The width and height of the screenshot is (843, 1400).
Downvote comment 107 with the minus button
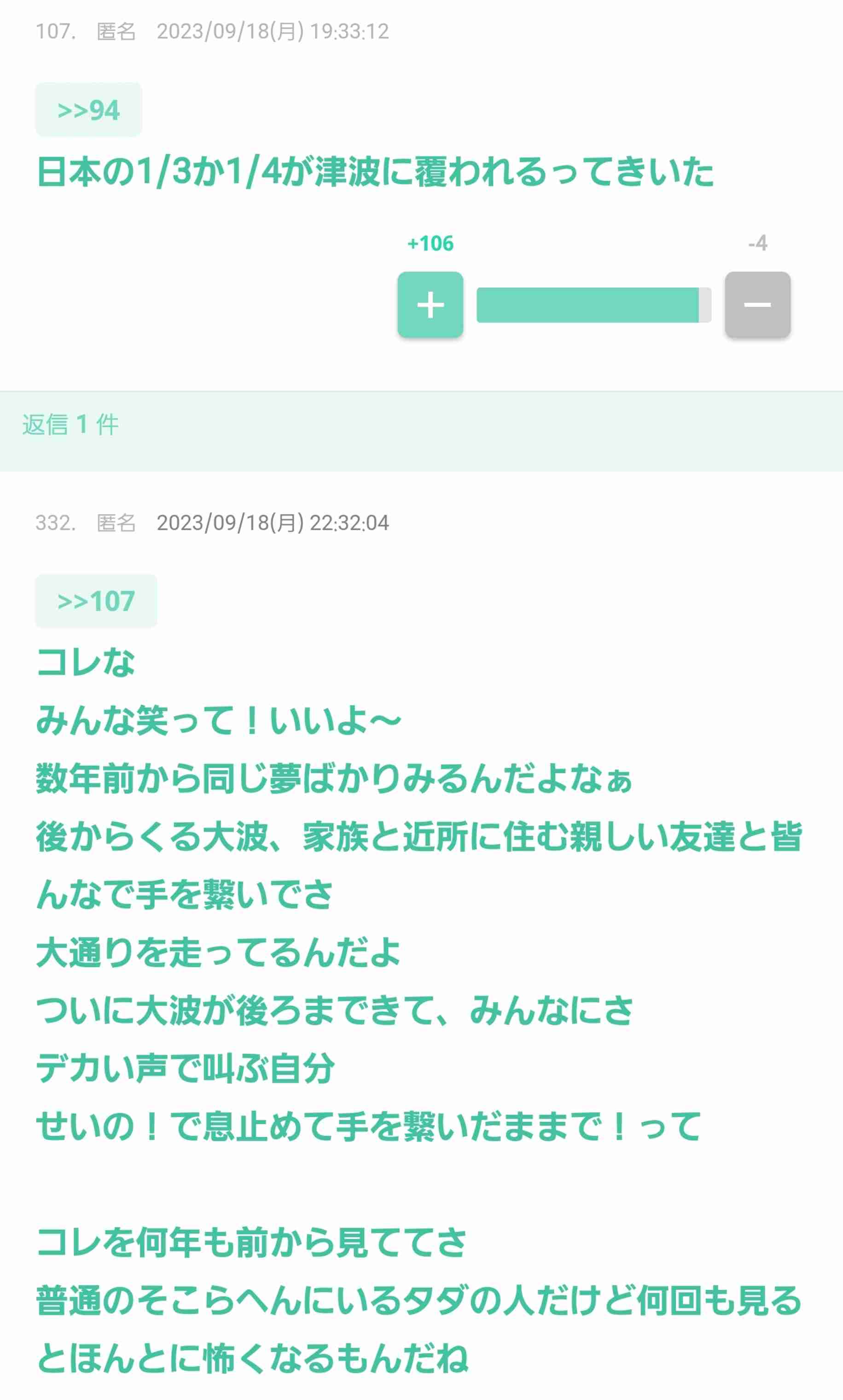[757, 304]
